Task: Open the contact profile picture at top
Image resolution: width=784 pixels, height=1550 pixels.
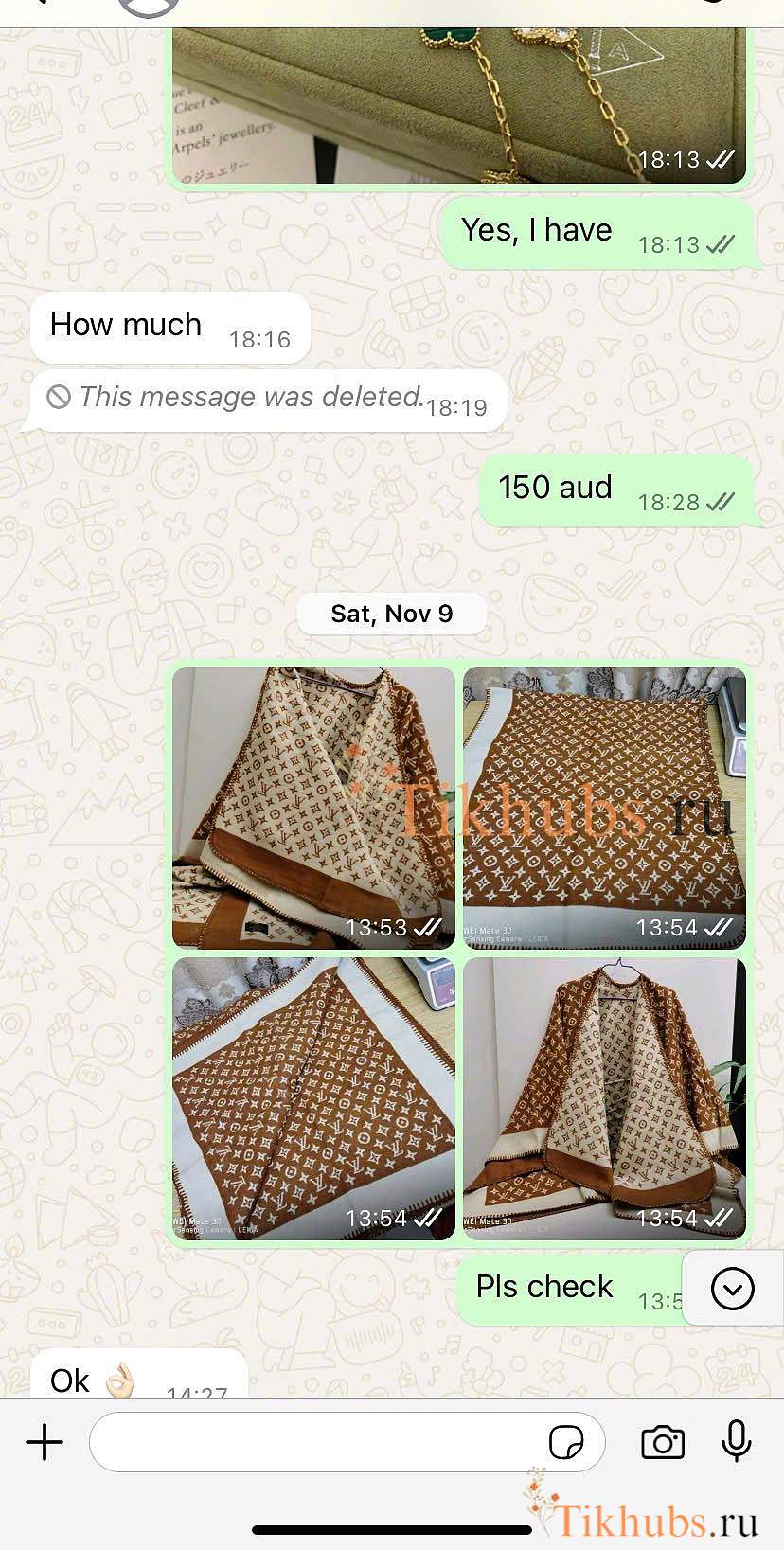Action: (149, 6)
